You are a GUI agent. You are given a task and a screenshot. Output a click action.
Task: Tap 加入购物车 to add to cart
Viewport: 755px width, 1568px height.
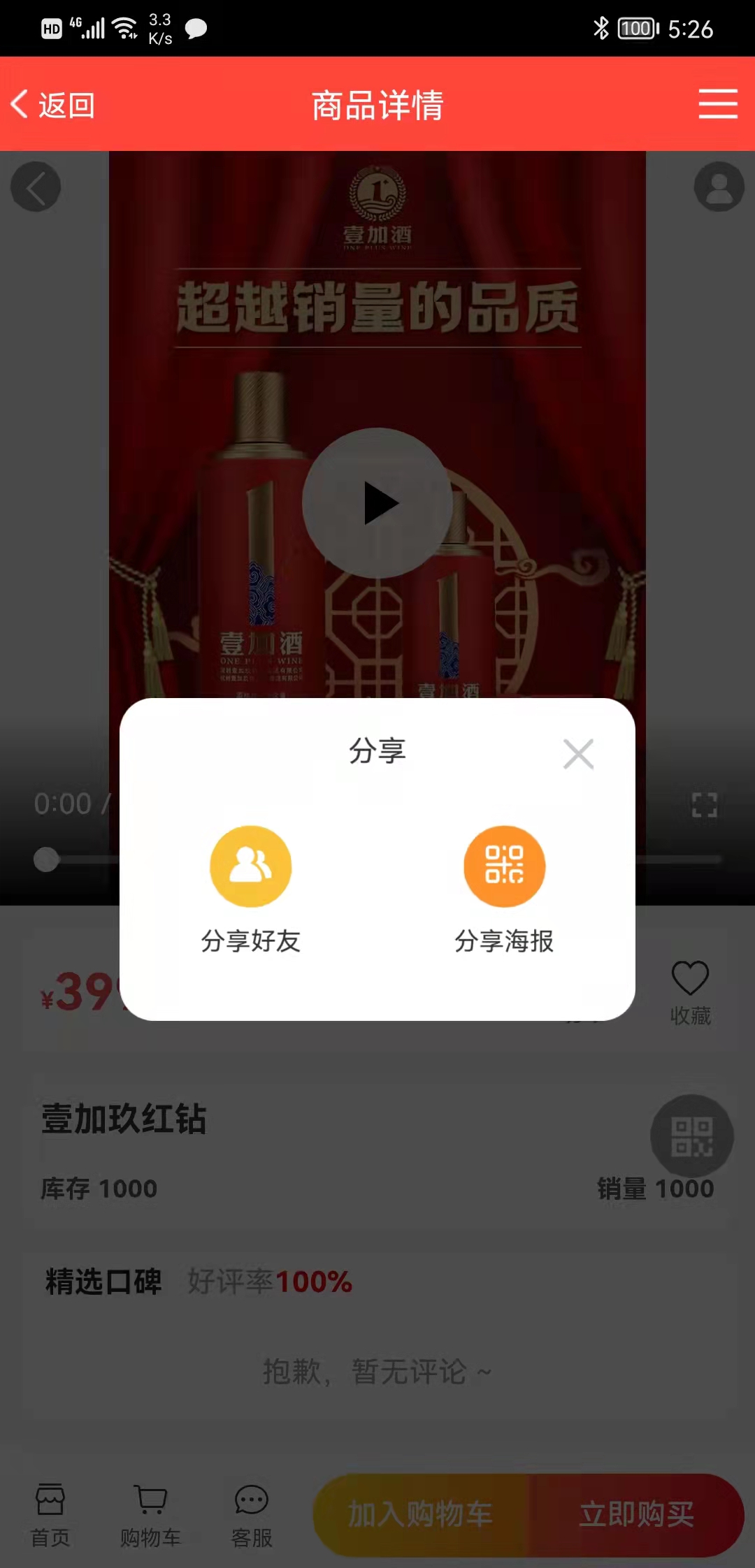point(421,1515)
